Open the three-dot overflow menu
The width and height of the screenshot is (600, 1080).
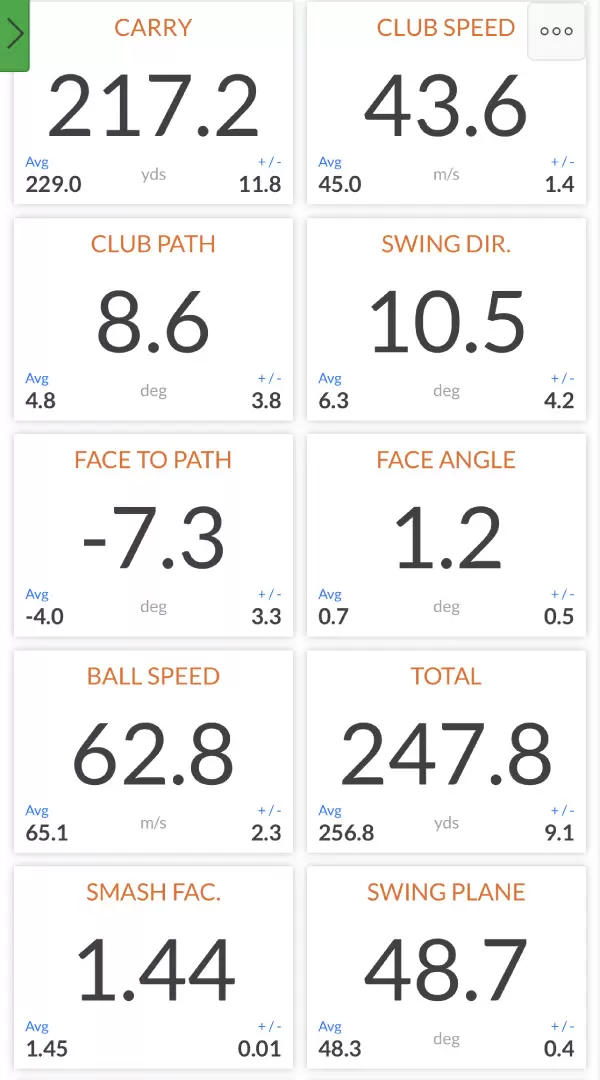[x=556, y=31]
